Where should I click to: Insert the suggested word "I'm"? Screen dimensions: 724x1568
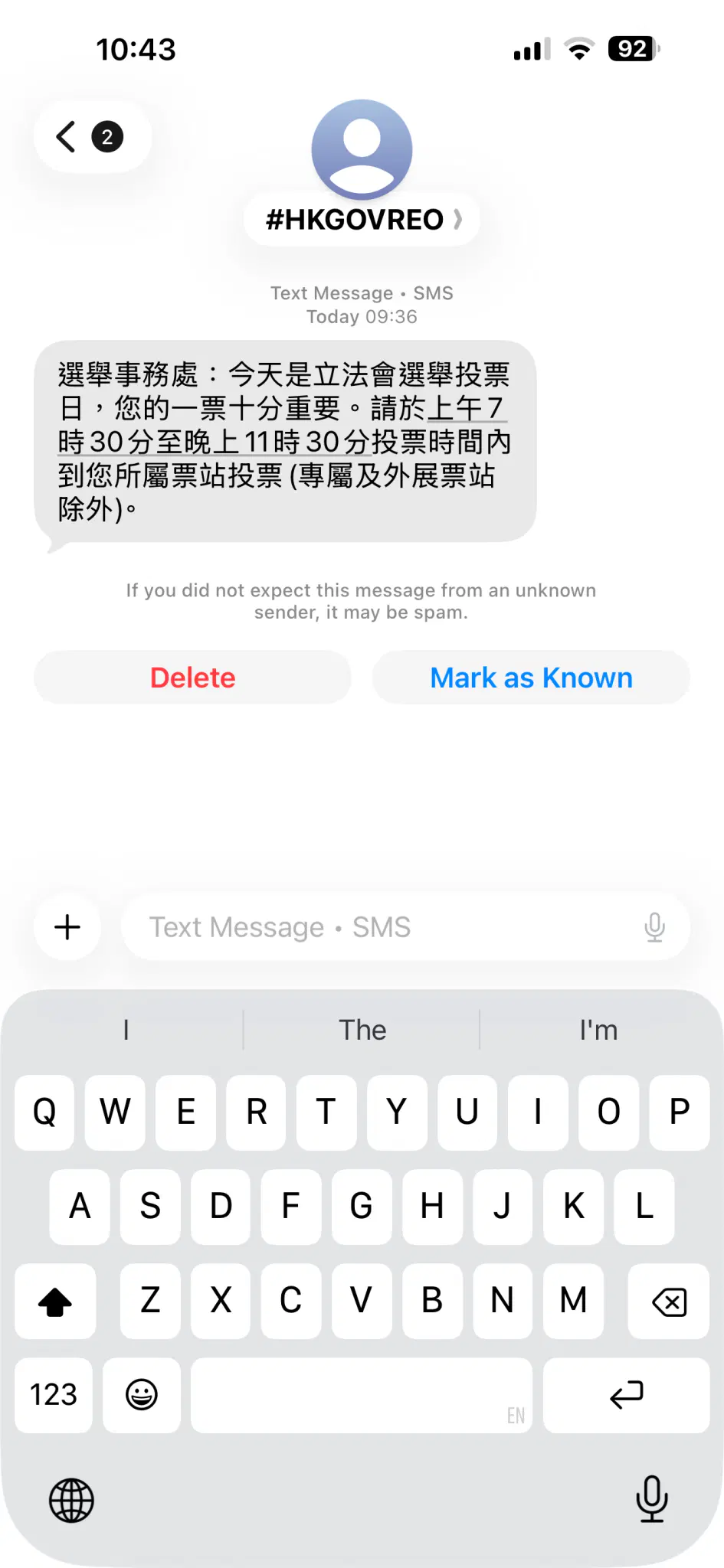click(598, 1031)
